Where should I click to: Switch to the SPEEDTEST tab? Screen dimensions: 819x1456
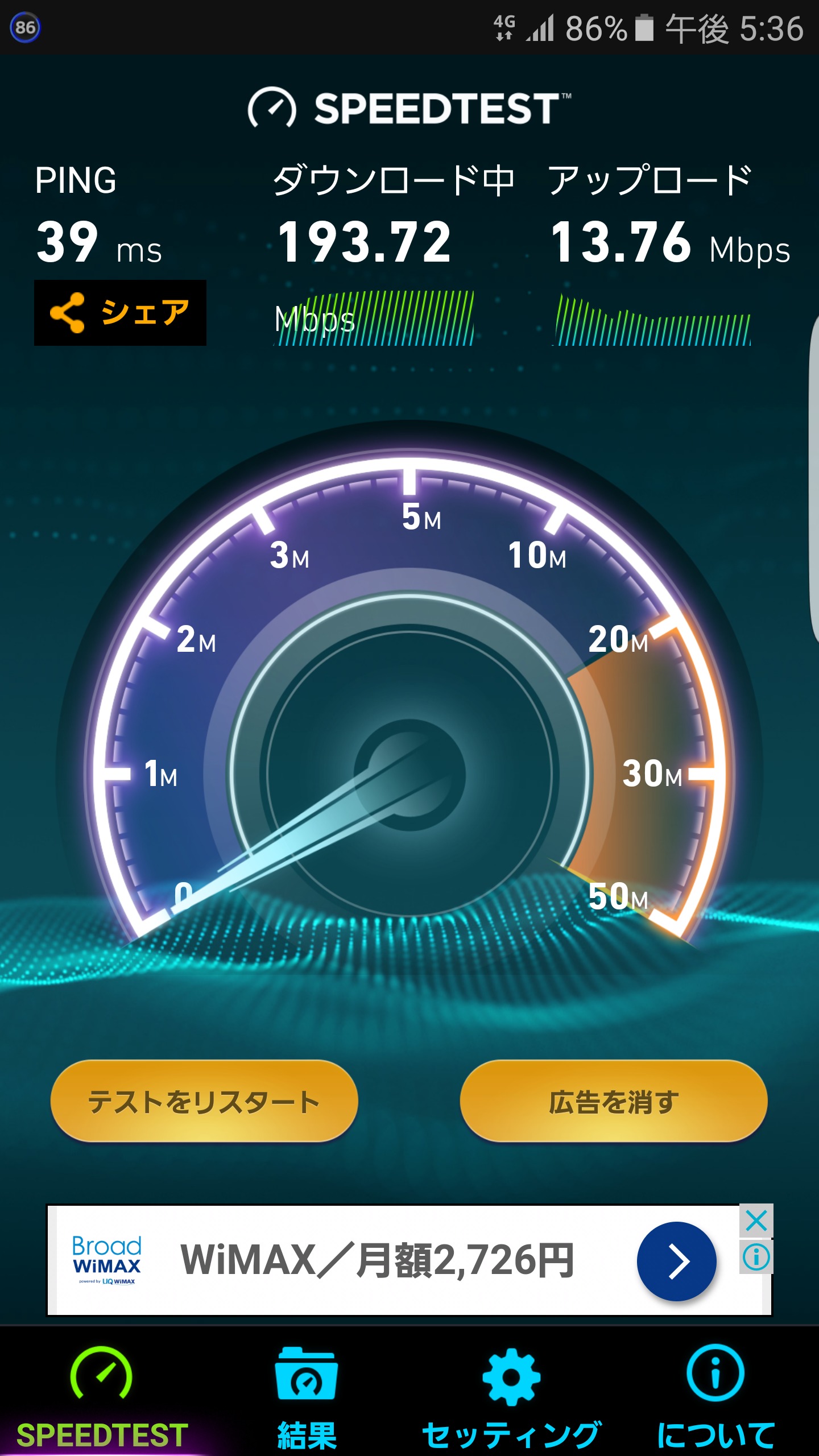[102, 1395]
